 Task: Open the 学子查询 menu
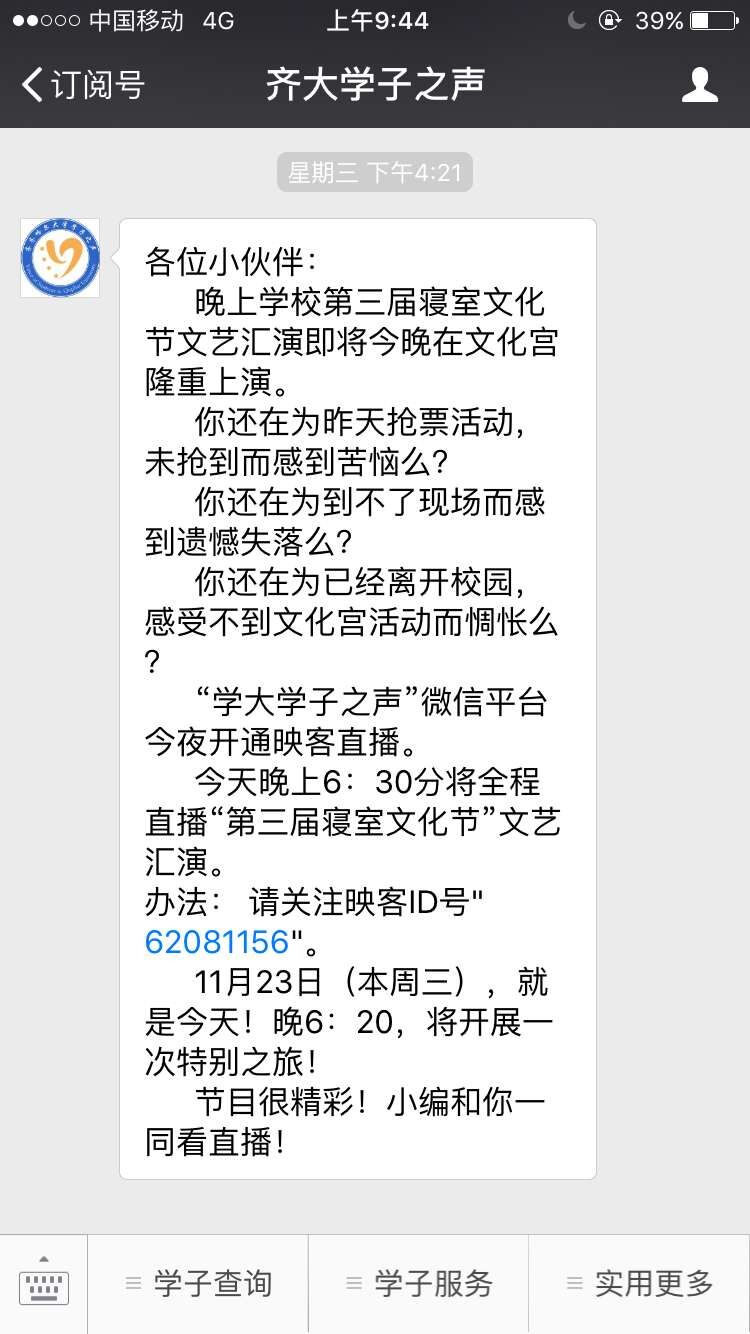pos(198,1284)
